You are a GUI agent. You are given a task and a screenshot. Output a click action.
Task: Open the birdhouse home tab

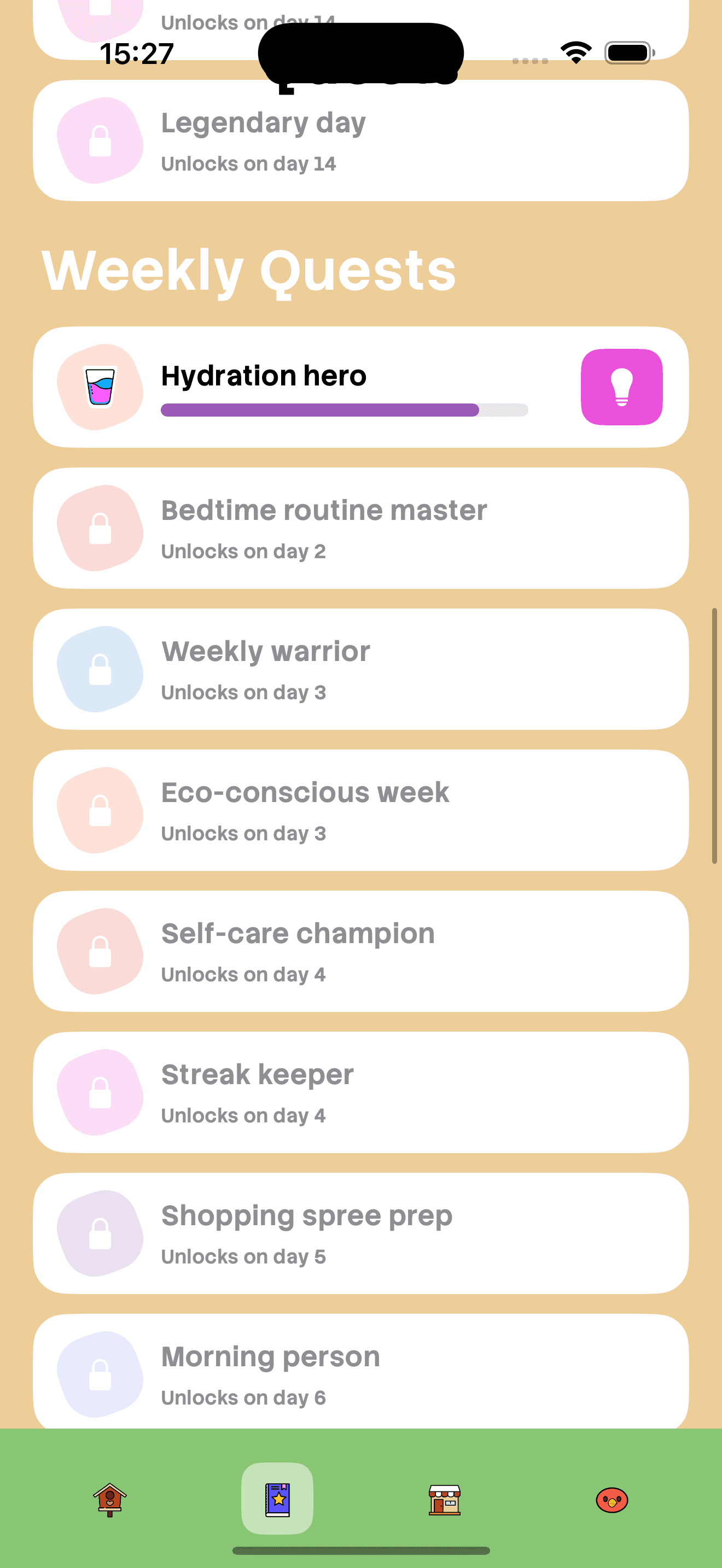(109, 1499)
